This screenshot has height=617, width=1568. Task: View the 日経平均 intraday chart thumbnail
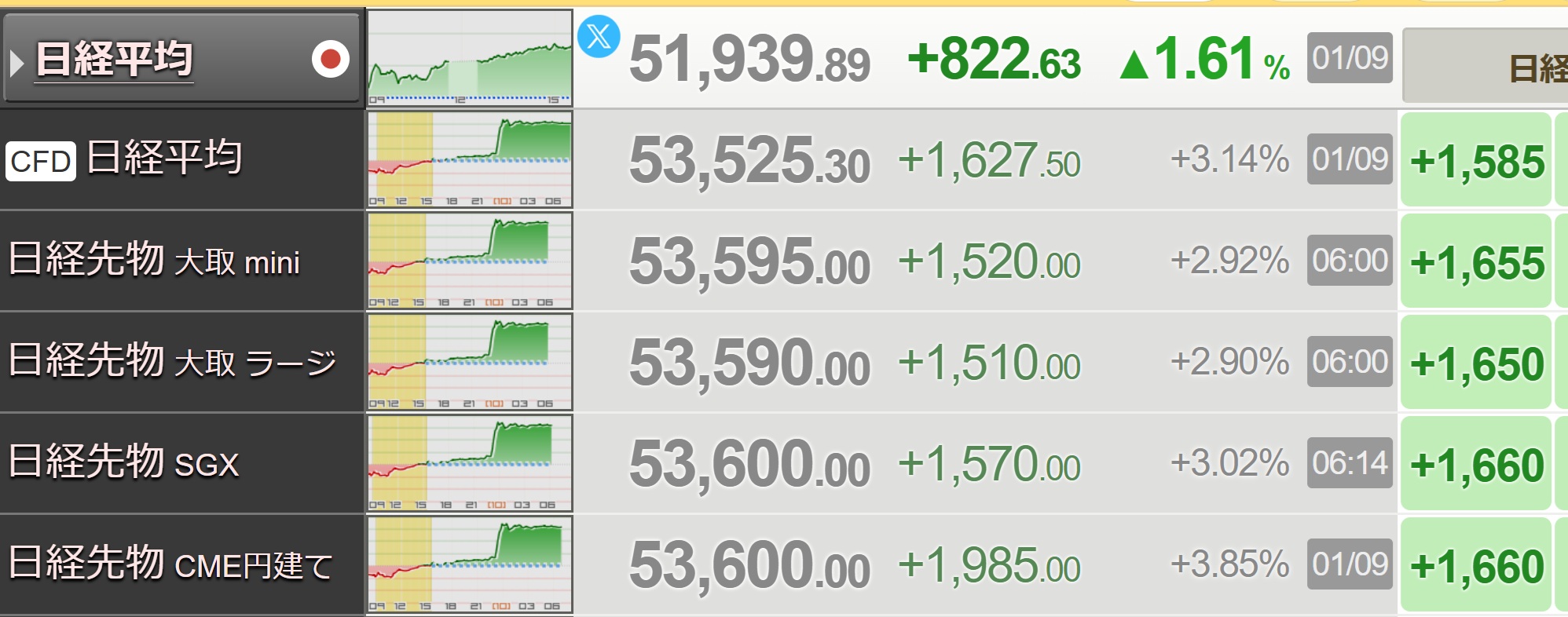pyautogui.click(x=470, y=59)
